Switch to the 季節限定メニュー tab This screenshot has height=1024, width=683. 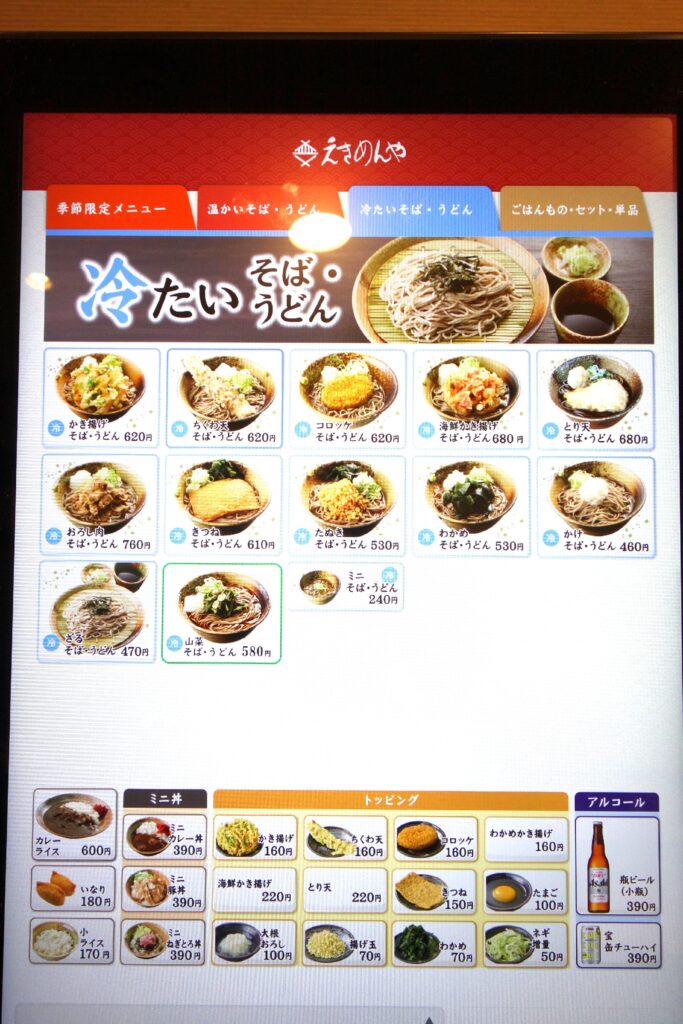coord(115,208)
